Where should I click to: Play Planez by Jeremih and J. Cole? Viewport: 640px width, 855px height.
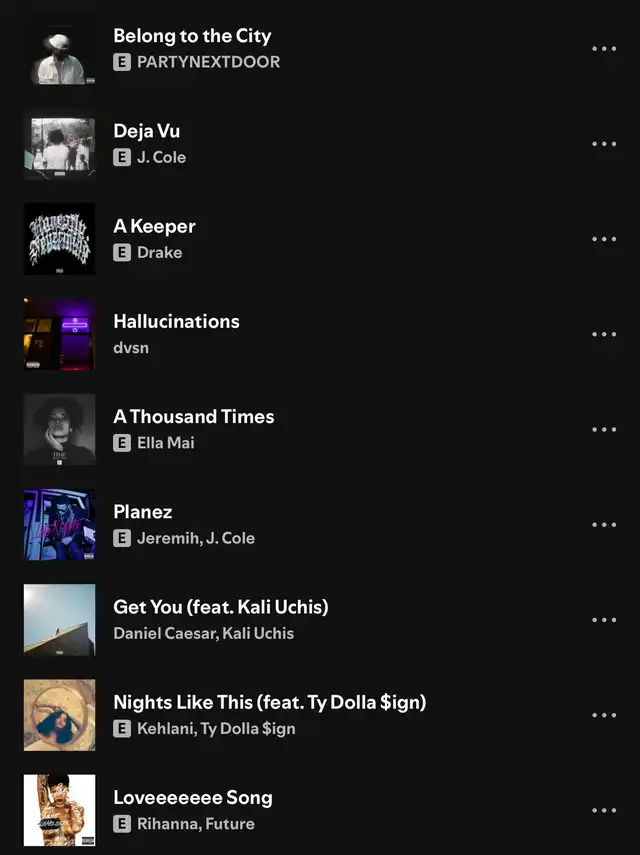[x=143, y=511]
